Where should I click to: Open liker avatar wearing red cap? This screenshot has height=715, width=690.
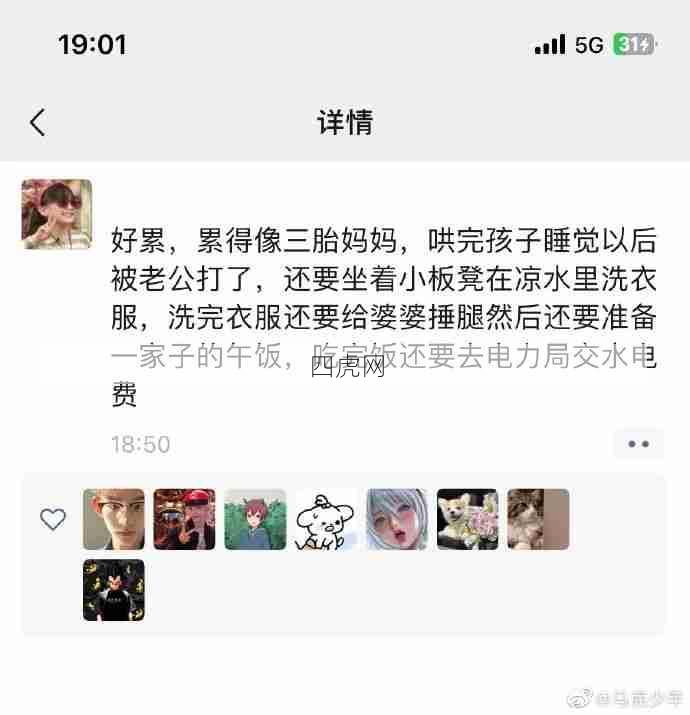pyautogui.click(x=185, y=519)
